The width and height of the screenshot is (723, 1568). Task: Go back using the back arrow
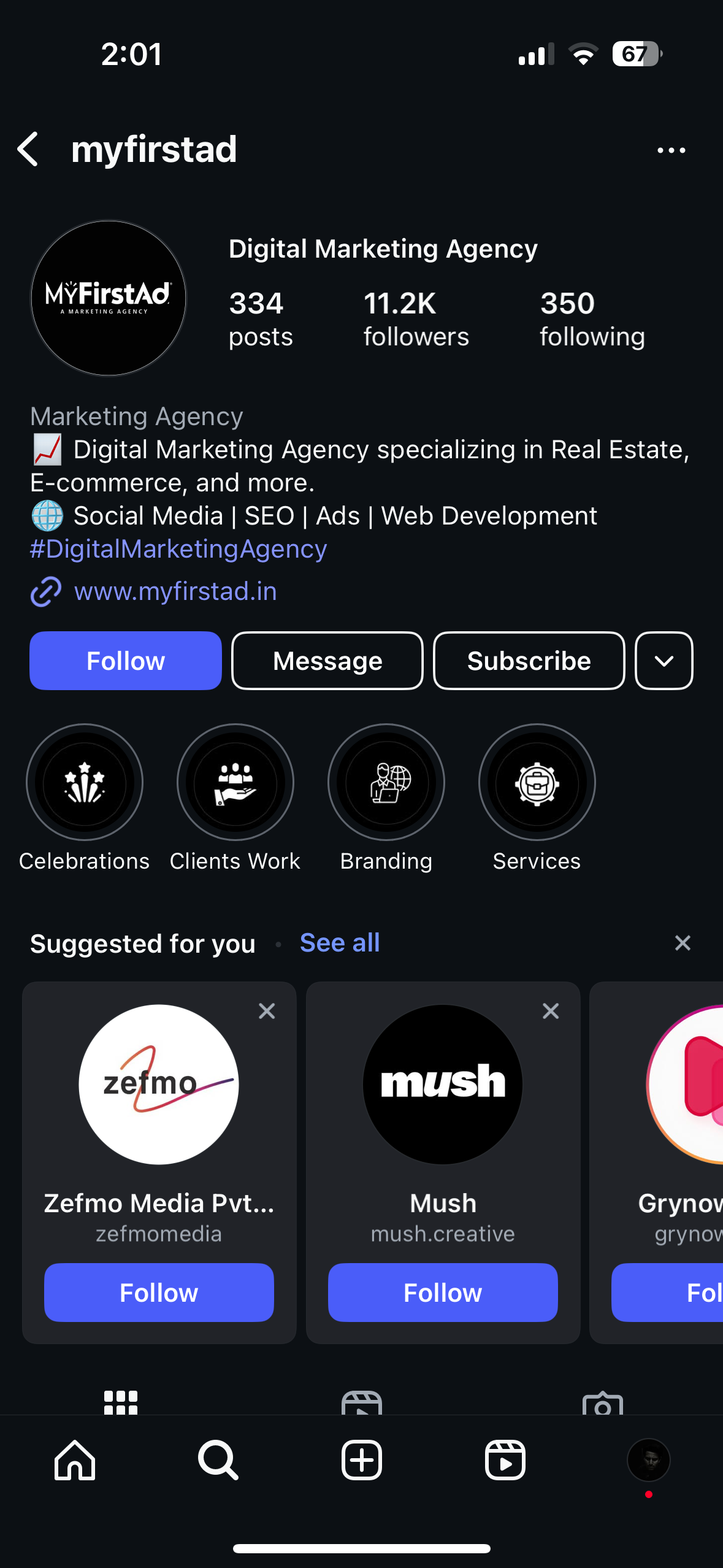[28, 149]
